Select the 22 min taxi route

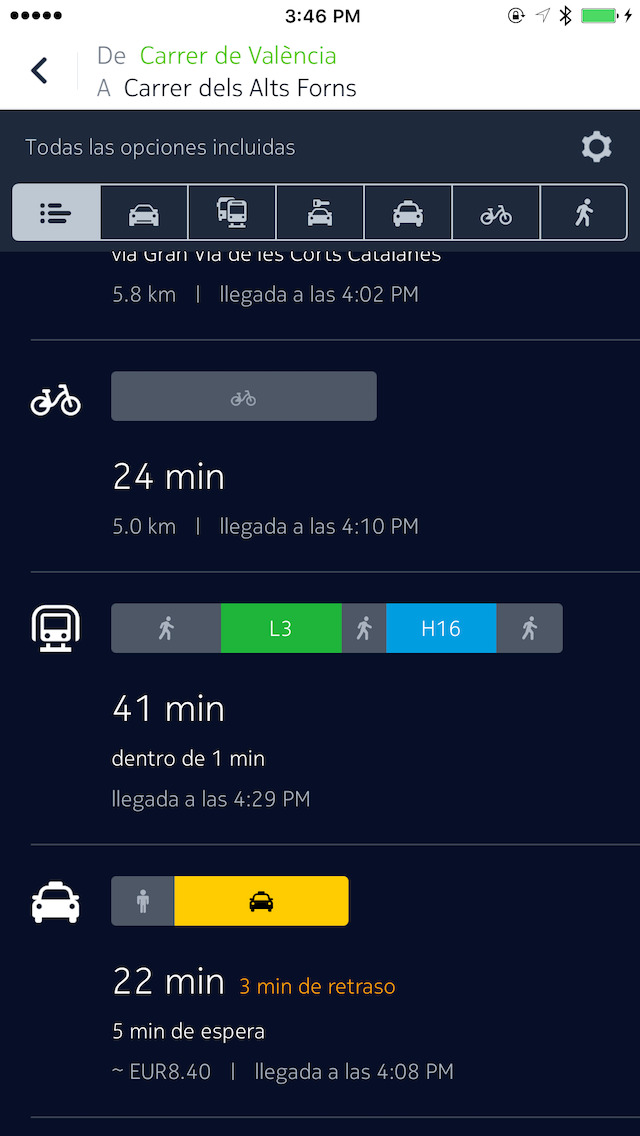(320, 980)
